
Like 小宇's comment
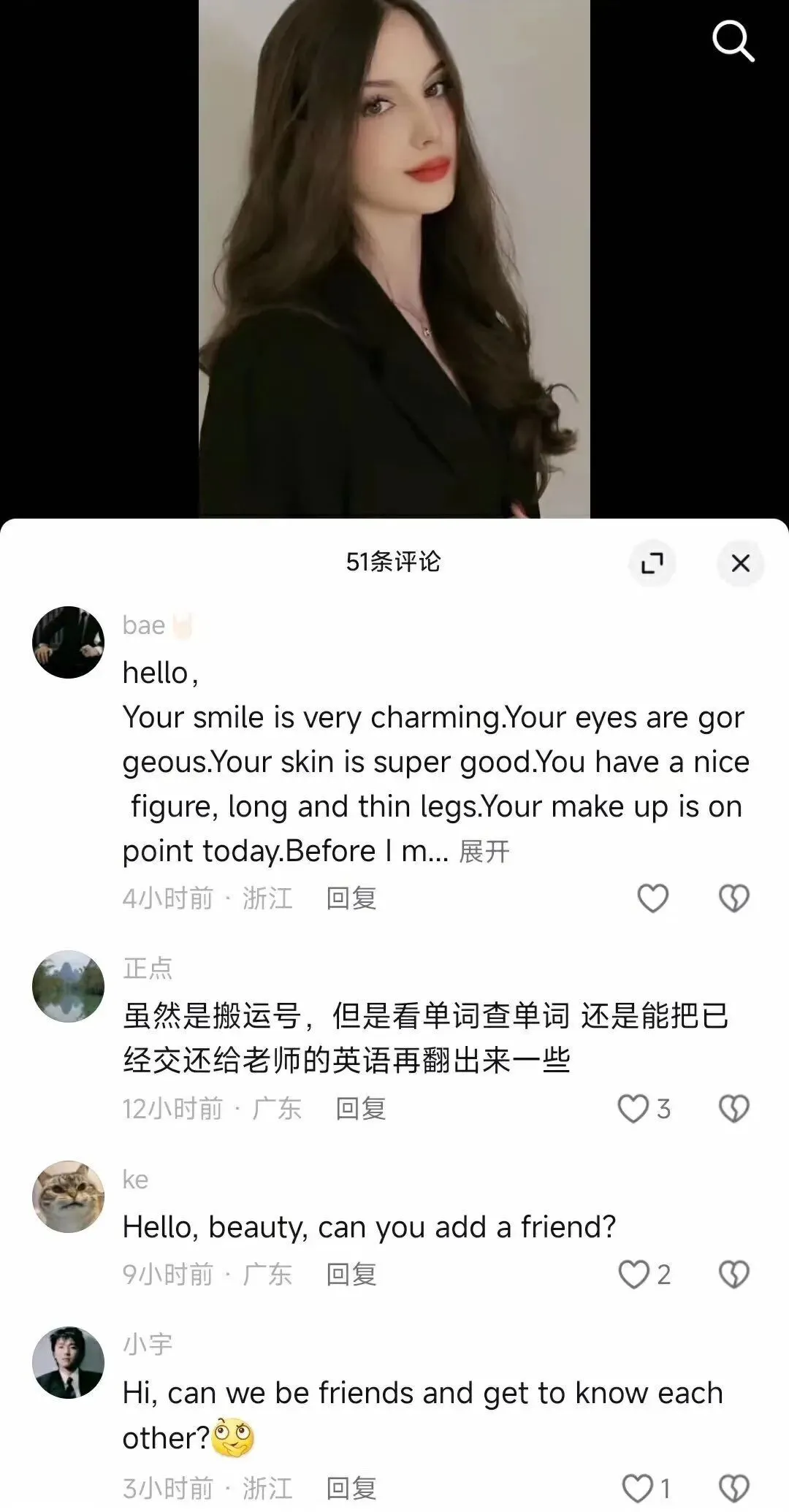pos(637,1489)
